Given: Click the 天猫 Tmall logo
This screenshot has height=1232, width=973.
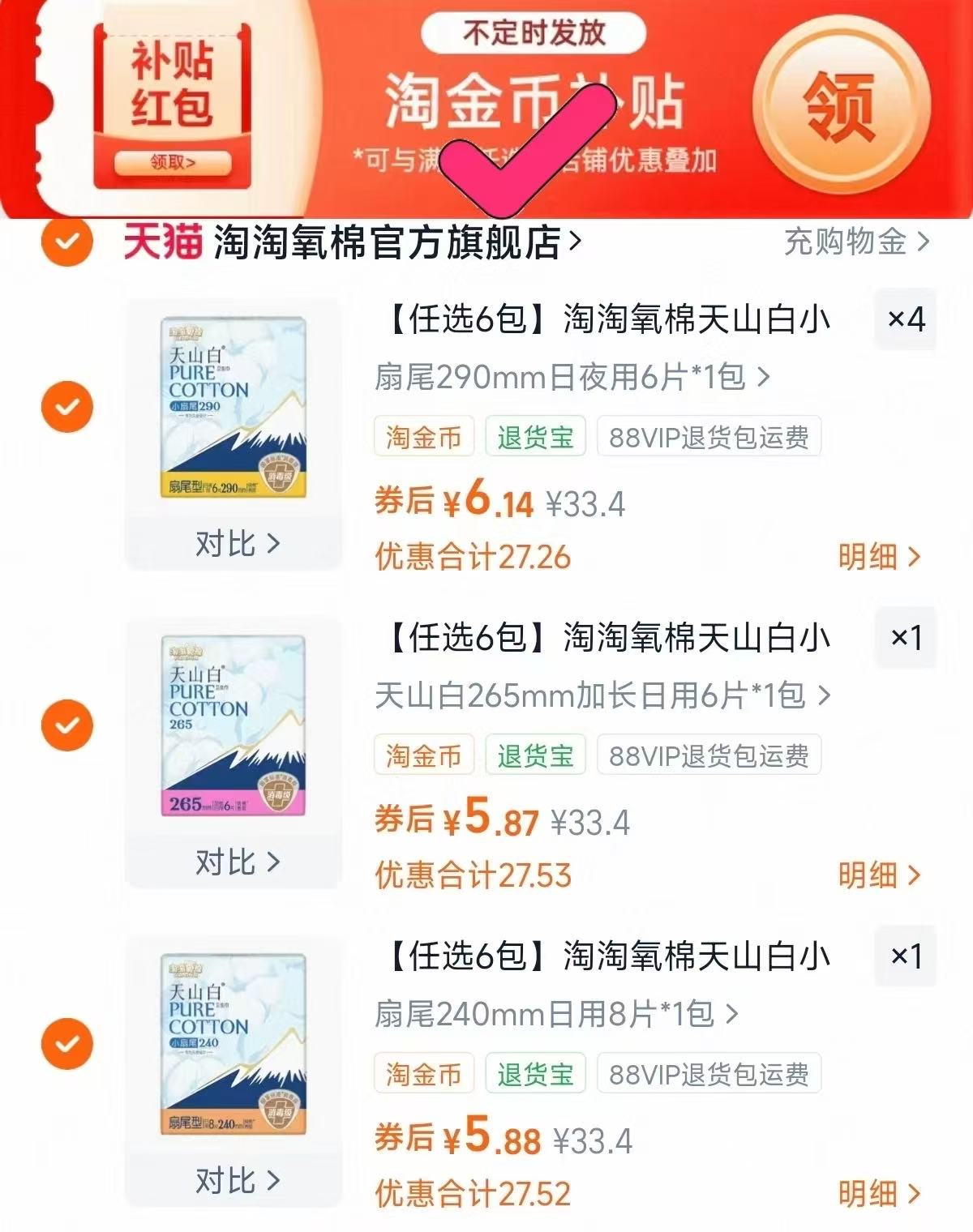Looking at the screenshot, I should point(161,242).
